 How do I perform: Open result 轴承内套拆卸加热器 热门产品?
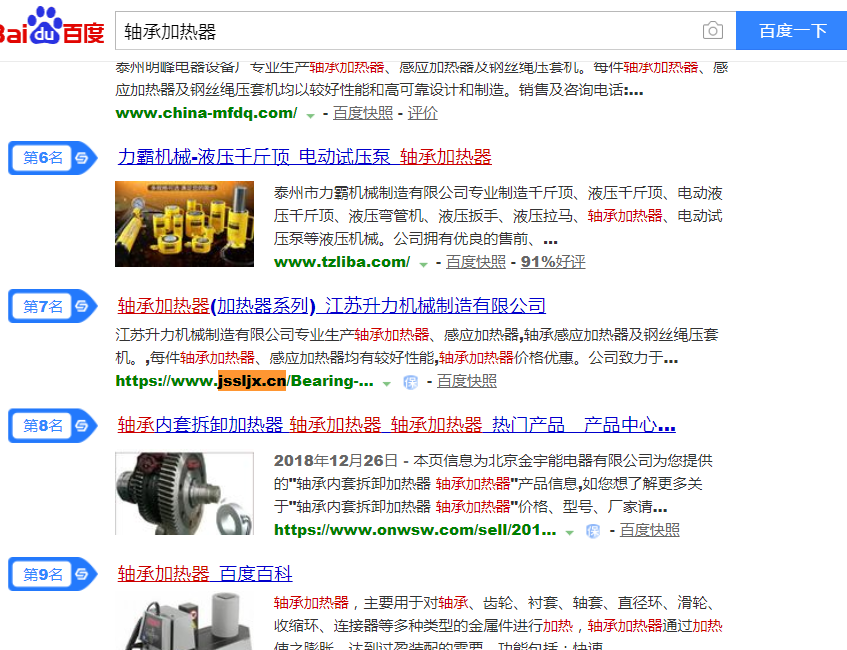(396, 424)
